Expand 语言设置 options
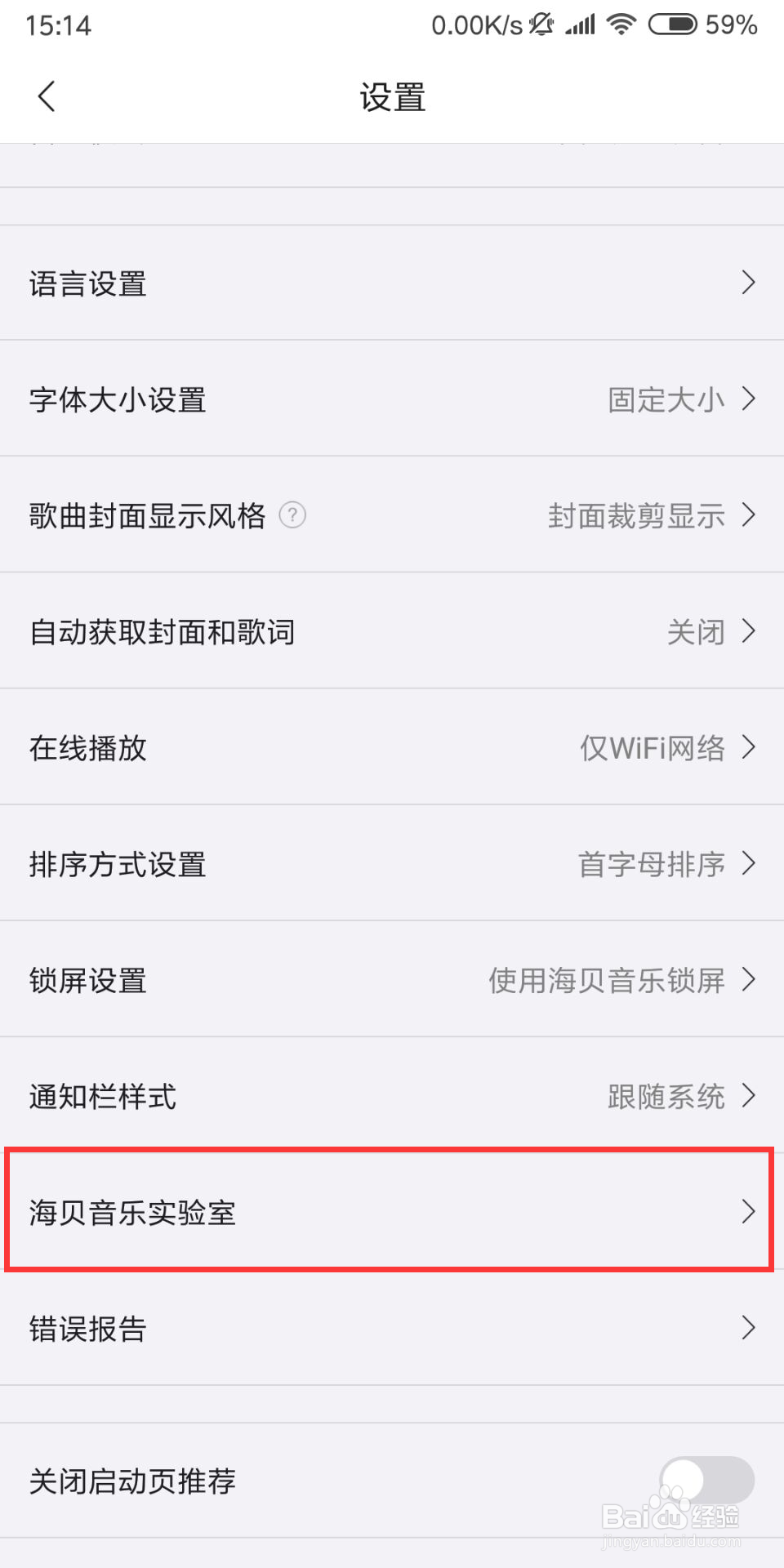 [392, 283]
